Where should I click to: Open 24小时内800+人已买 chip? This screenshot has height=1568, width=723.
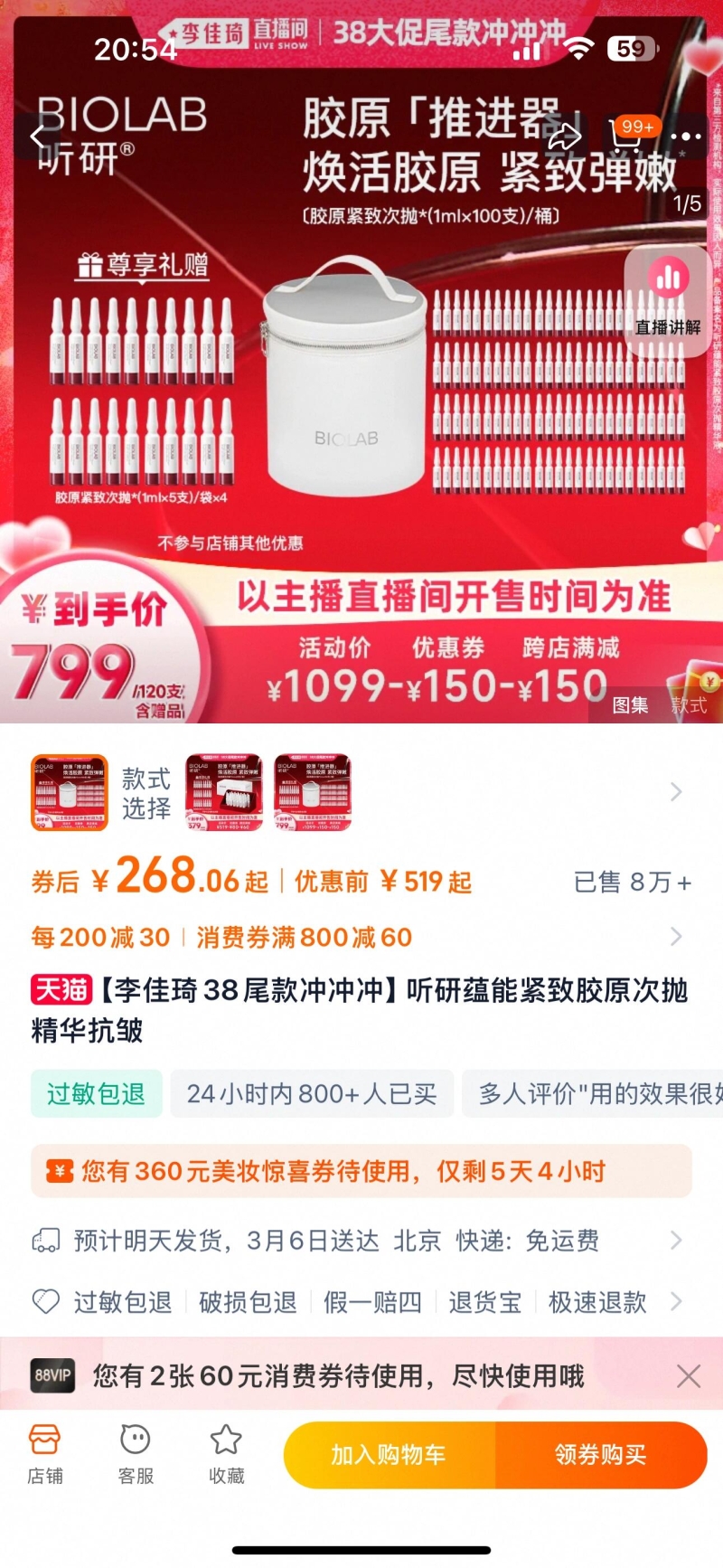(x=312, y=1094)
